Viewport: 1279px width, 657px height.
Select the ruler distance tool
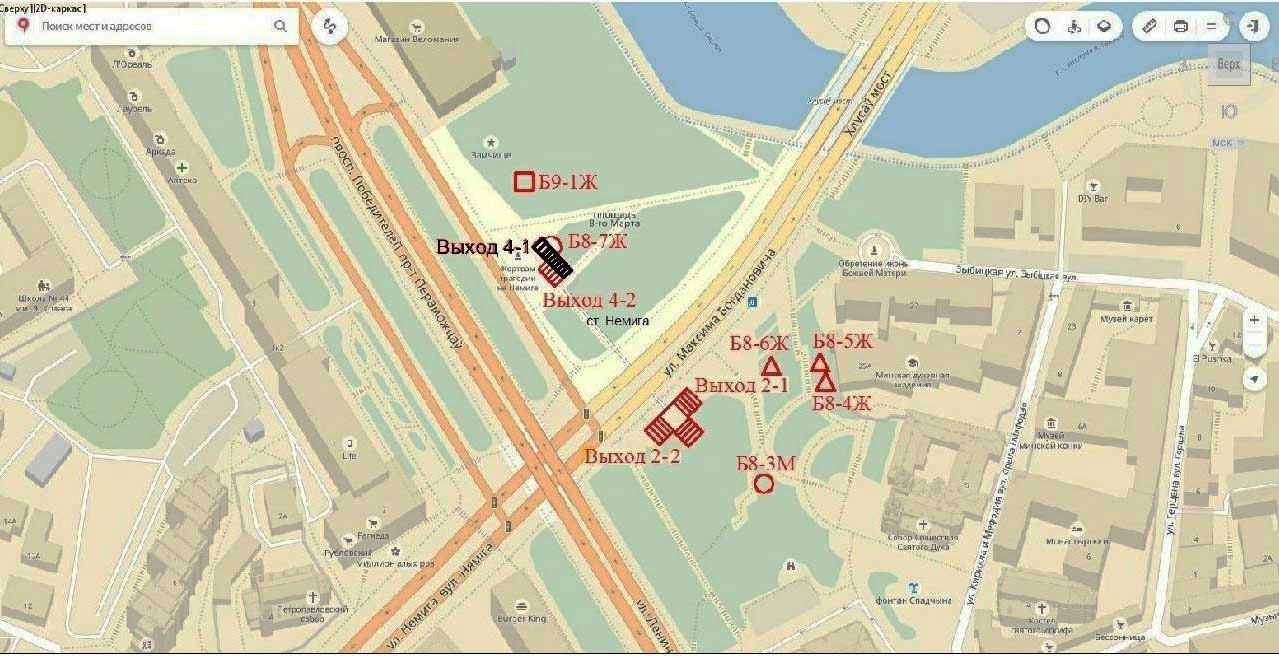[x=1150, y=26]
